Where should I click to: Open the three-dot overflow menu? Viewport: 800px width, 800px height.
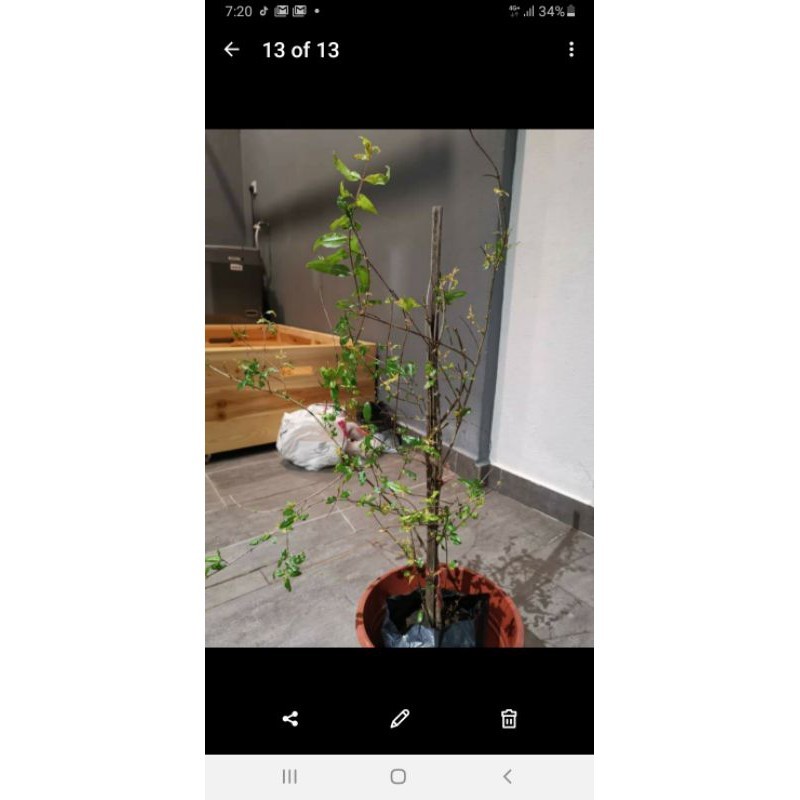point(571,49)
